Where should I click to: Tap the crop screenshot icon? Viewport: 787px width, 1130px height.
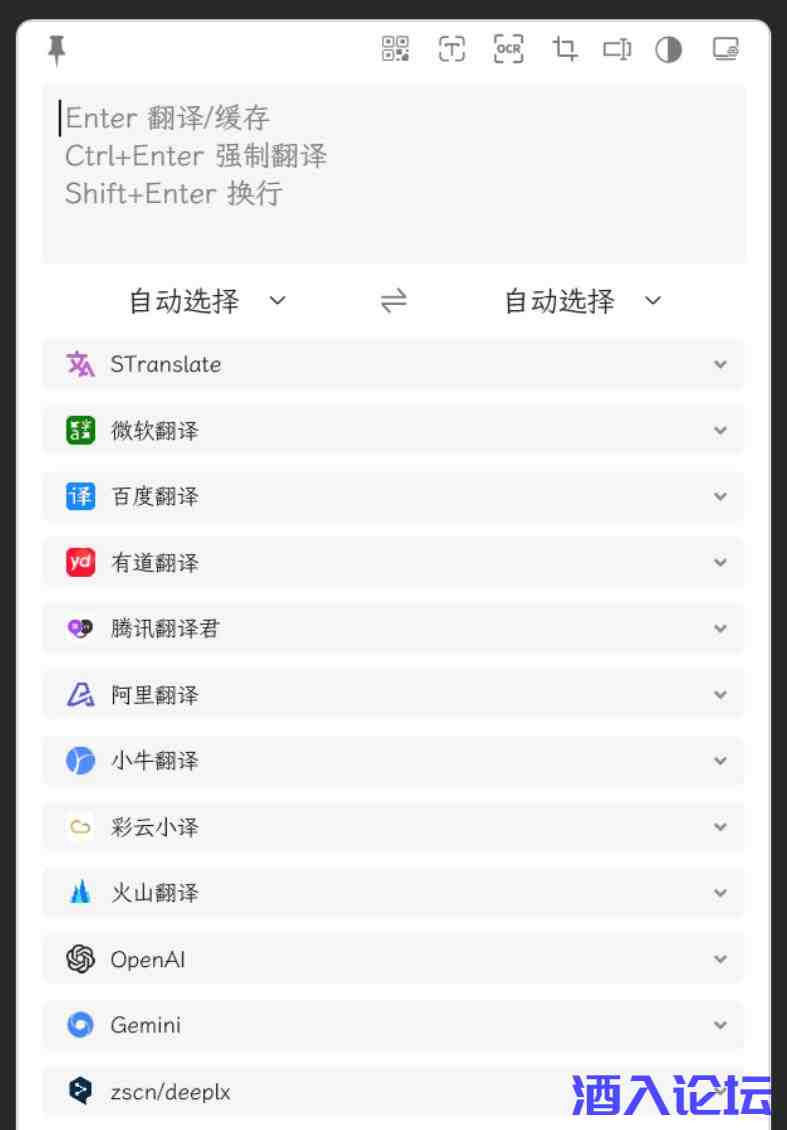(x=565, y=49)
